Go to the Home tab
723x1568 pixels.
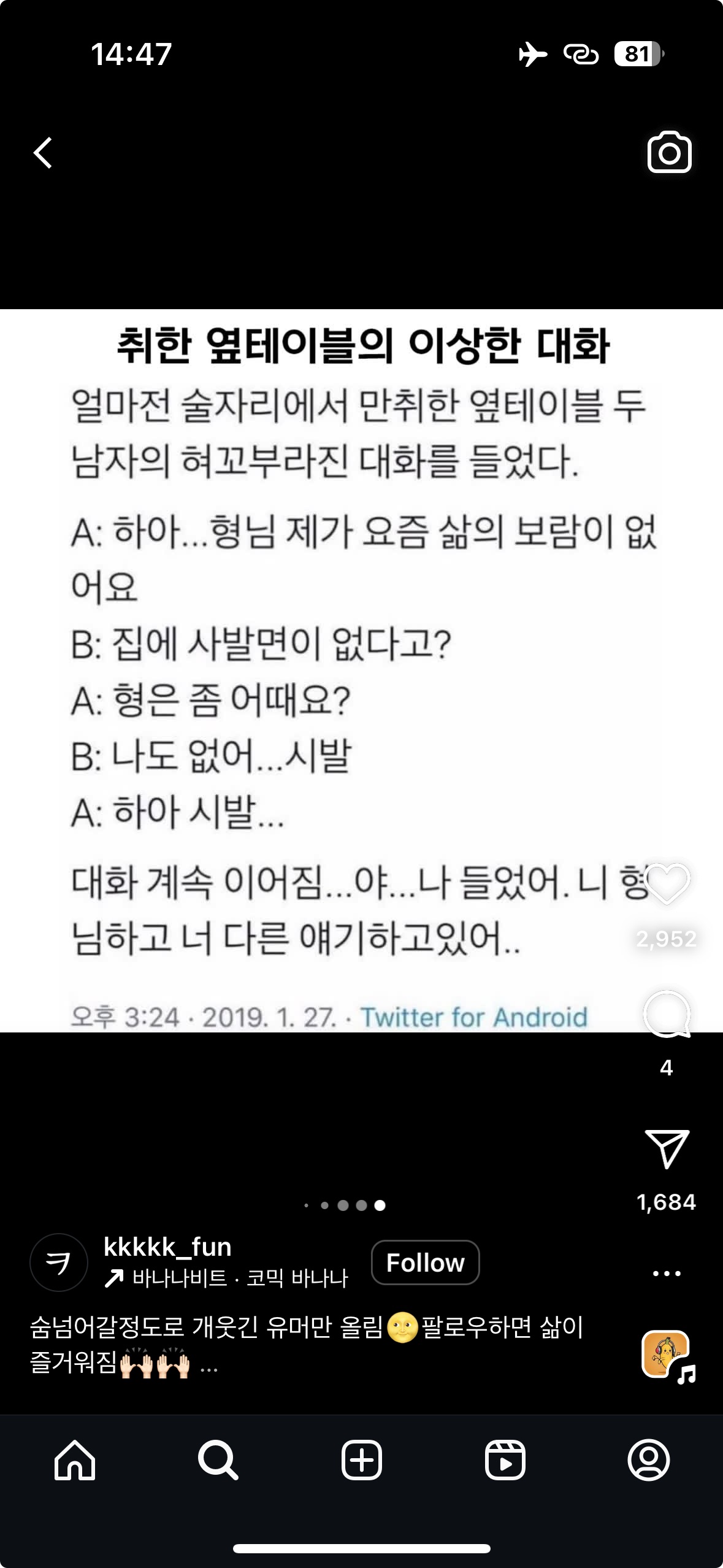coord(75,1460)
